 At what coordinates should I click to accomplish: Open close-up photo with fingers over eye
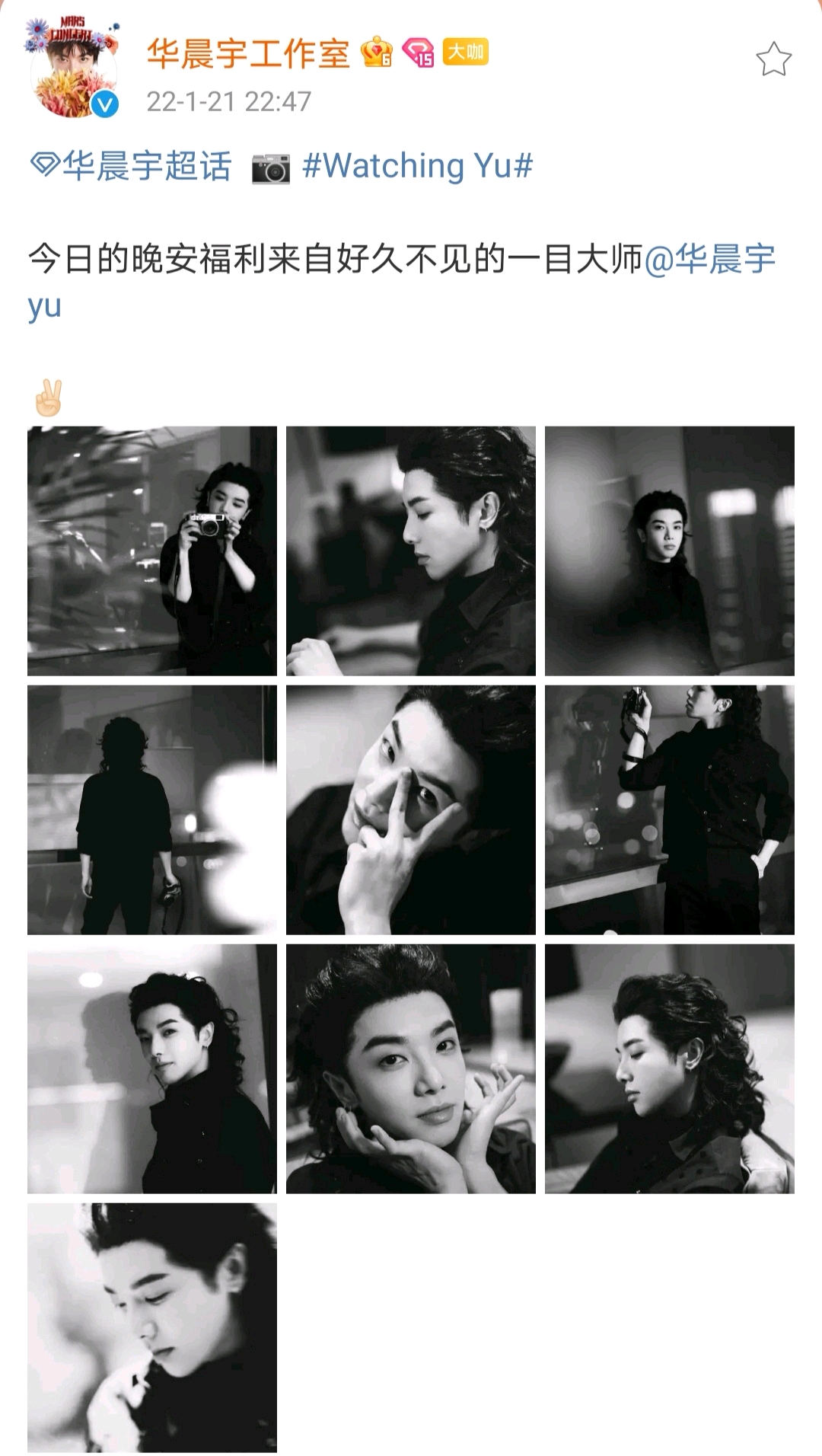(x=411, y=809)
